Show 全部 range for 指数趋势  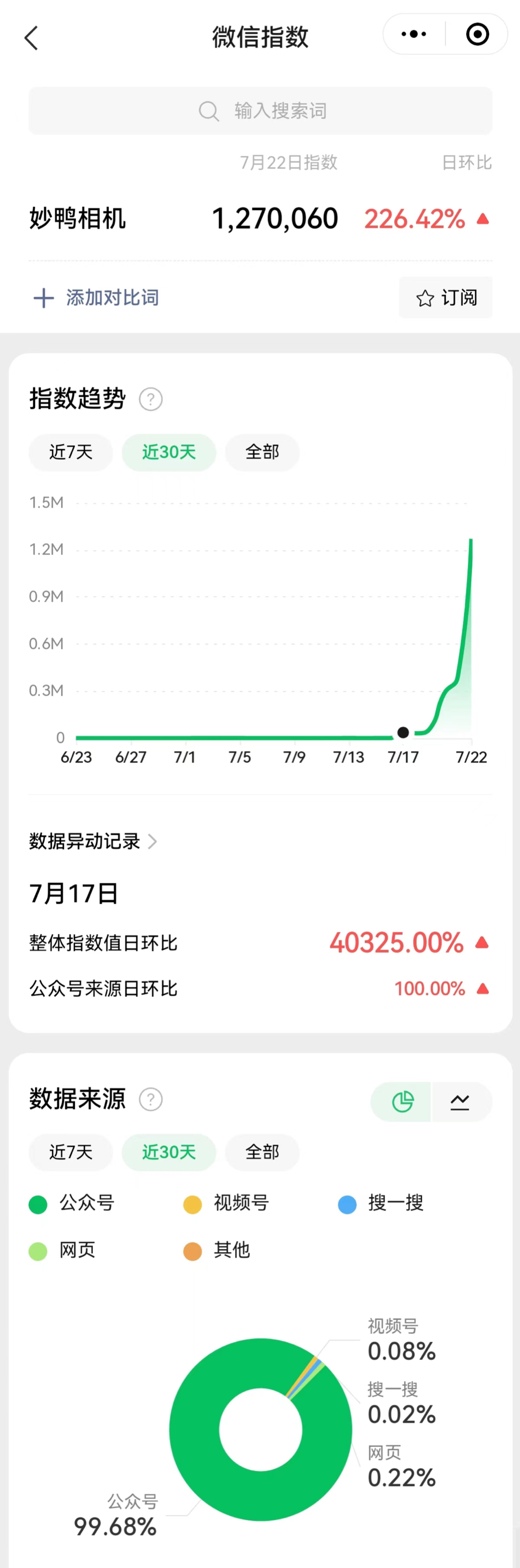(262, 452)
